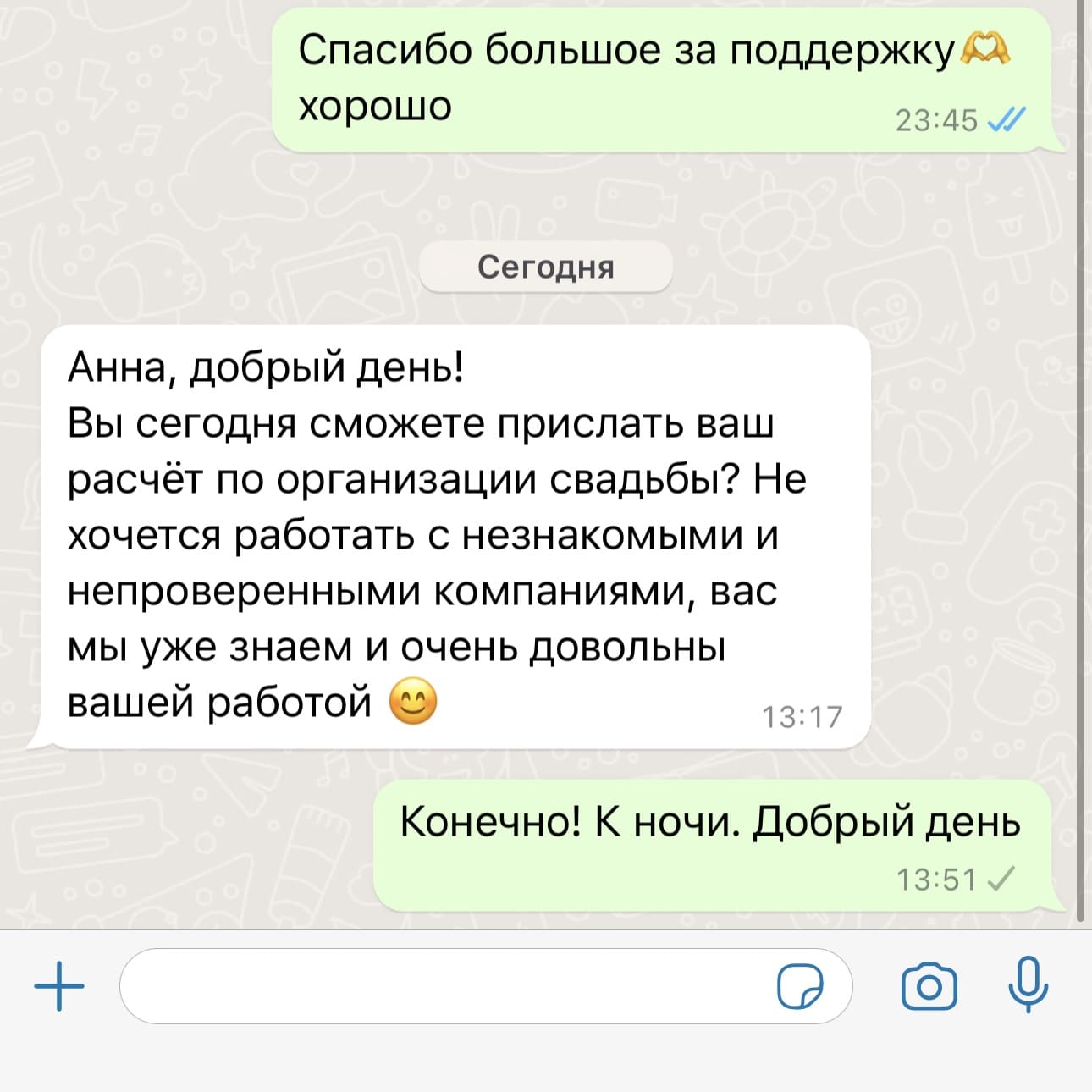Tap the microphone for voice message

click(1028, 985)
